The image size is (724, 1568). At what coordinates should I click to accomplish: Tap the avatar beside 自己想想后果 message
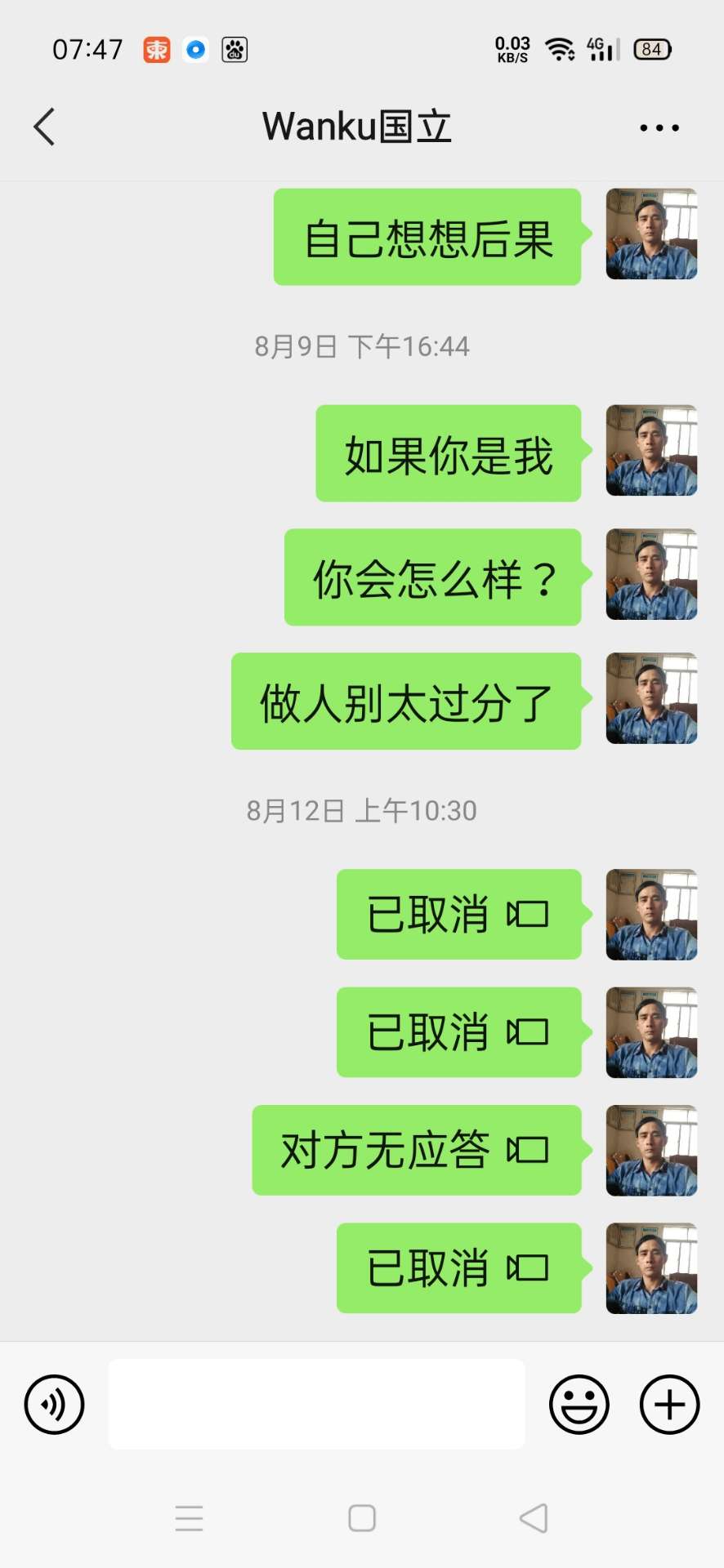[651, 234]
